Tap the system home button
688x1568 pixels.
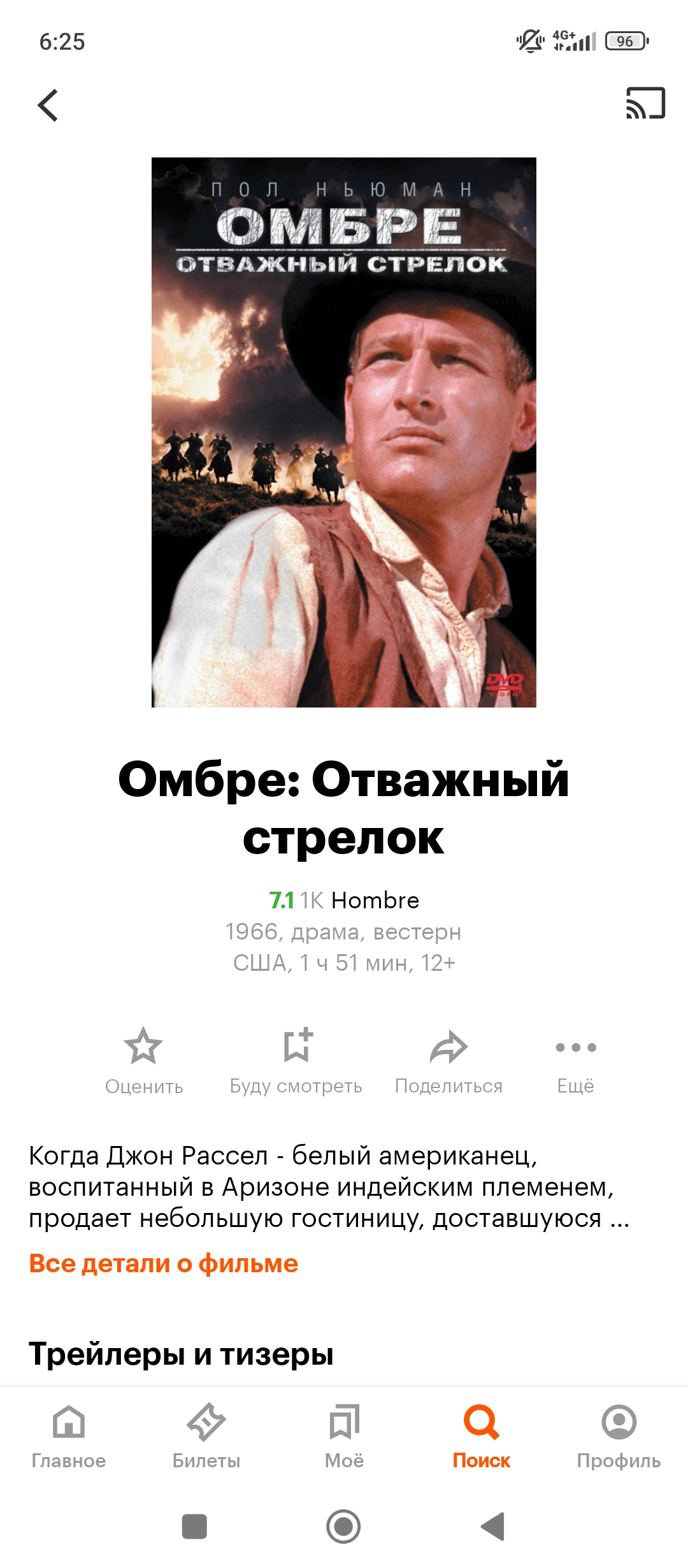coord(343,1527)
